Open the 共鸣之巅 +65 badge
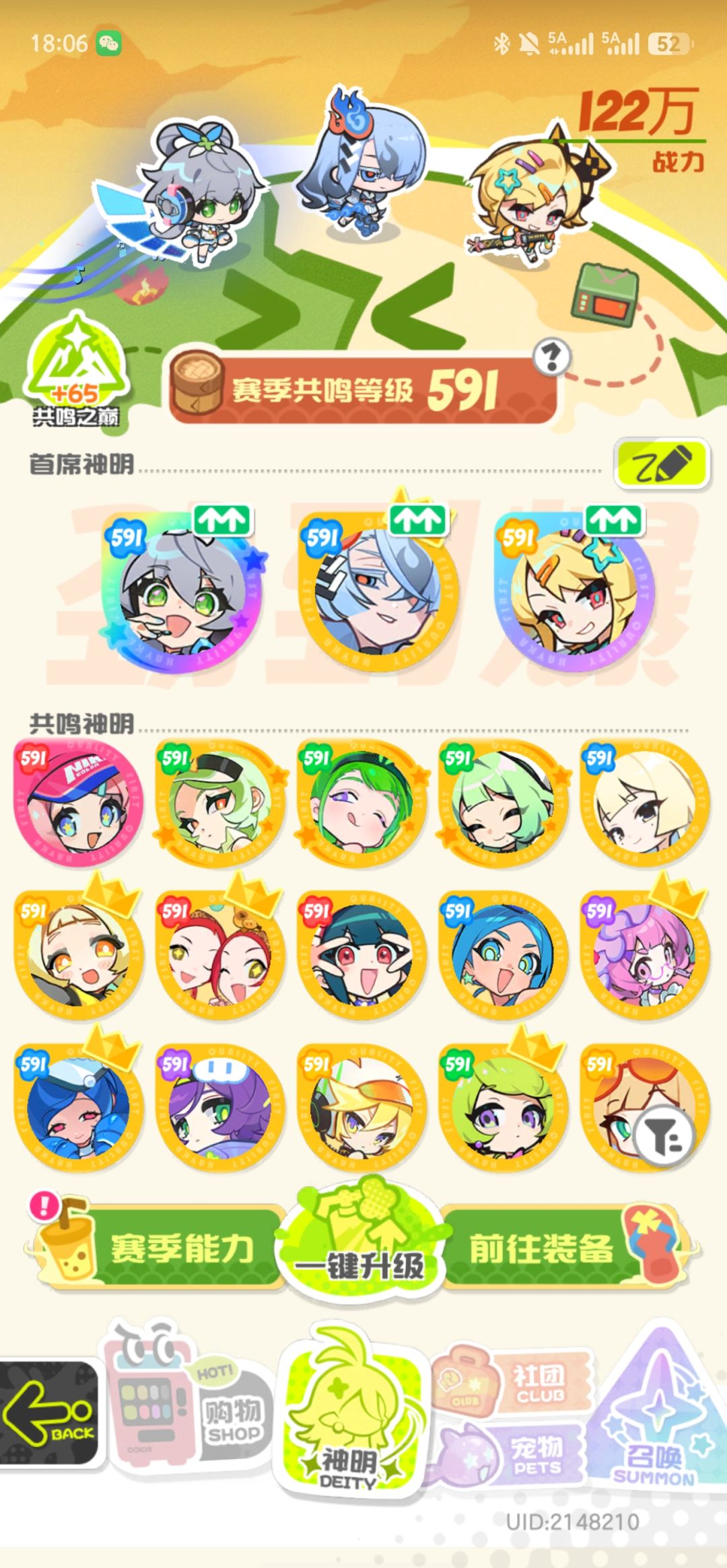The height and width of the screenshot is (1568, 727). 77,369
